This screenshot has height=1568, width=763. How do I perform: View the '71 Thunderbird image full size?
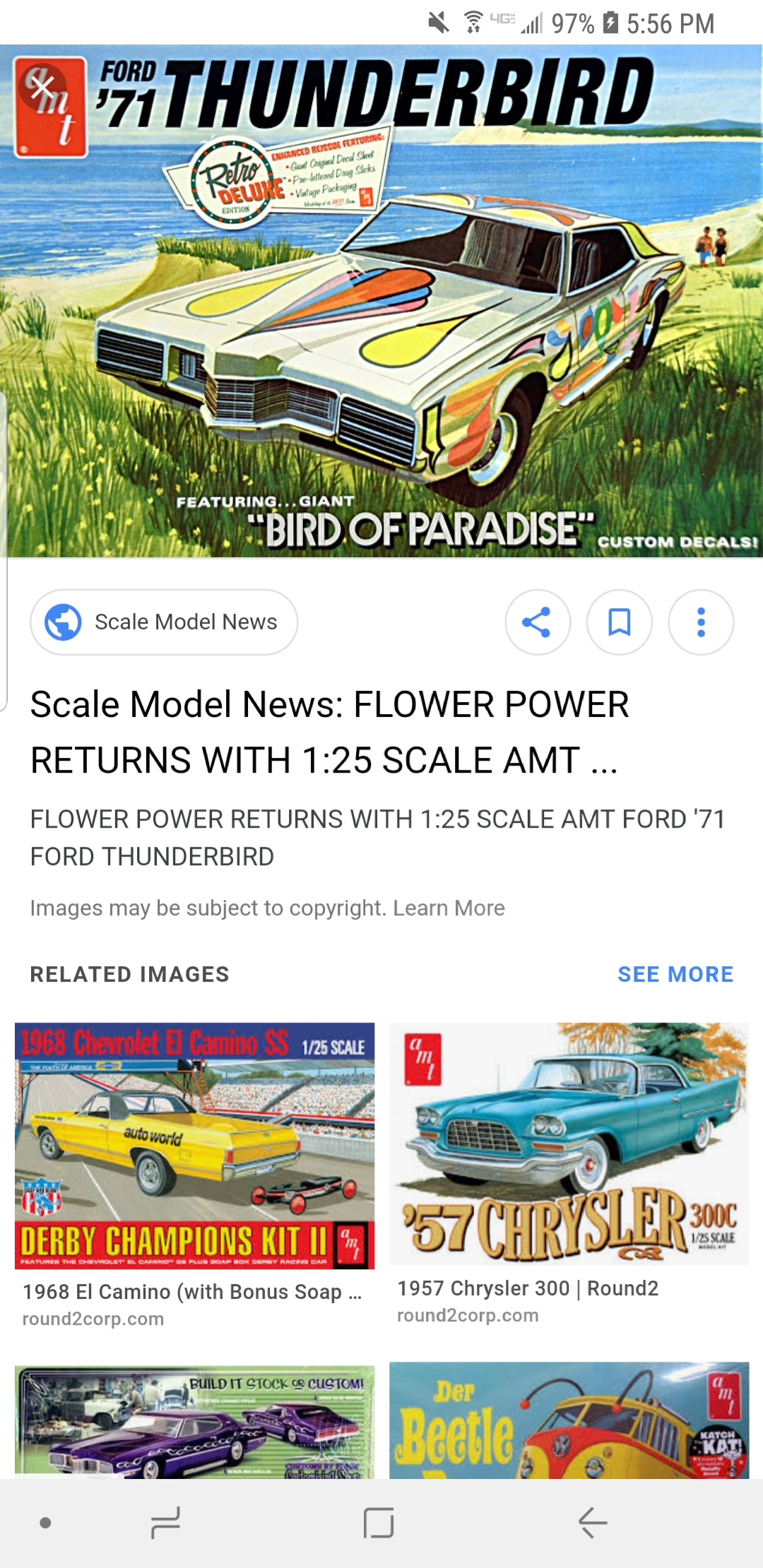381,302
